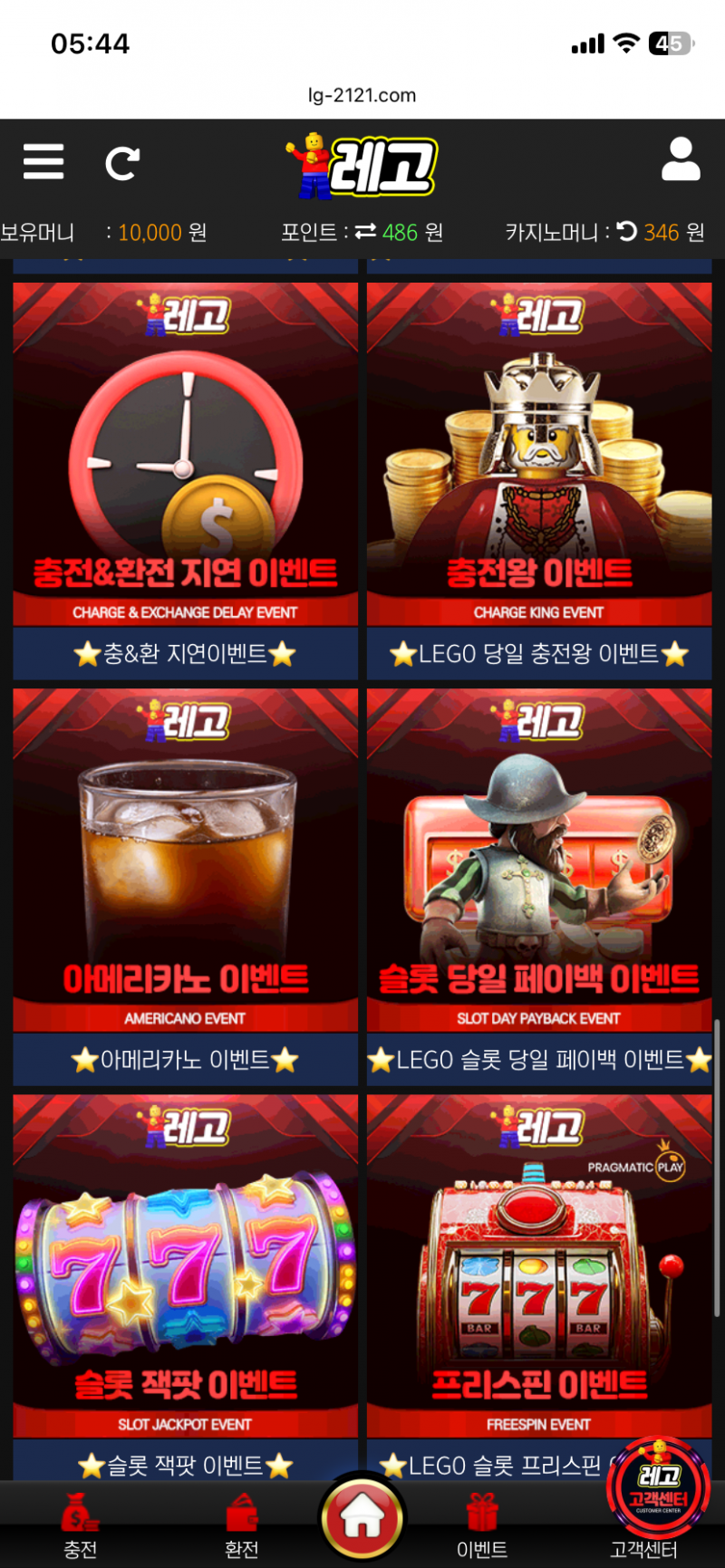Open the user profile icon

[681, 160]
